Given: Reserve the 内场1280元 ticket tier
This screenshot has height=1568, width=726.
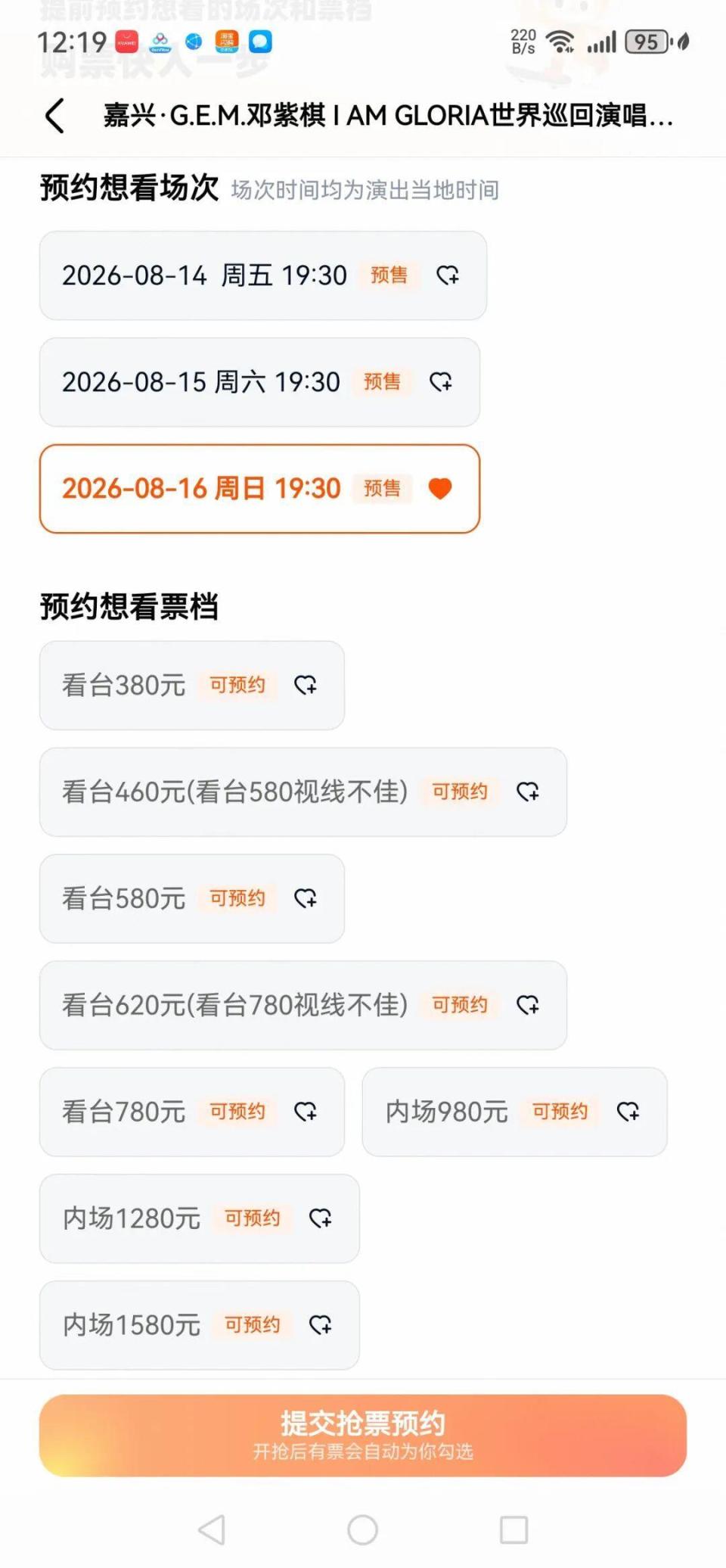Looking at the screenshot, I should [200, 1219].
